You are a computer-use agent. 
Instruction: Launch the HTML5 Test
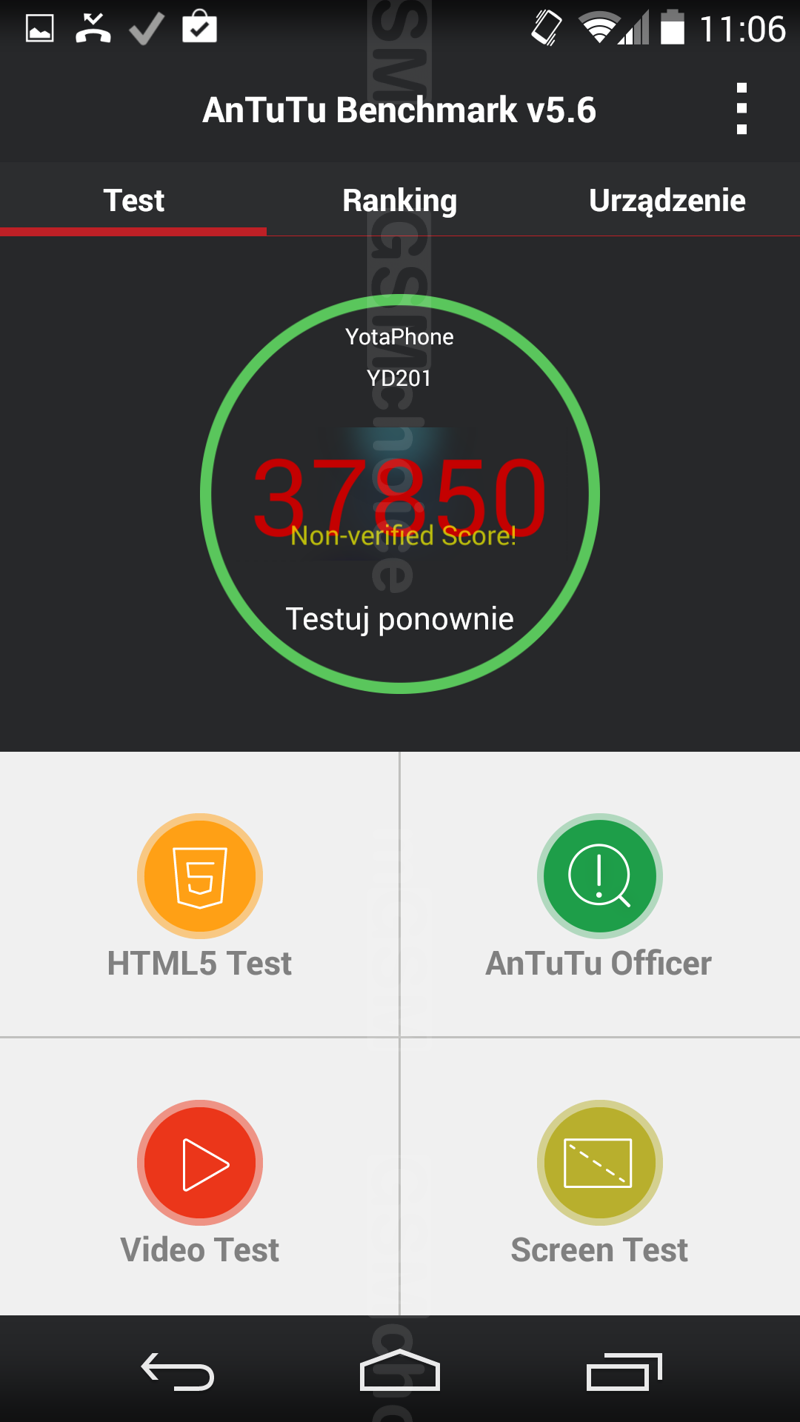200,895
